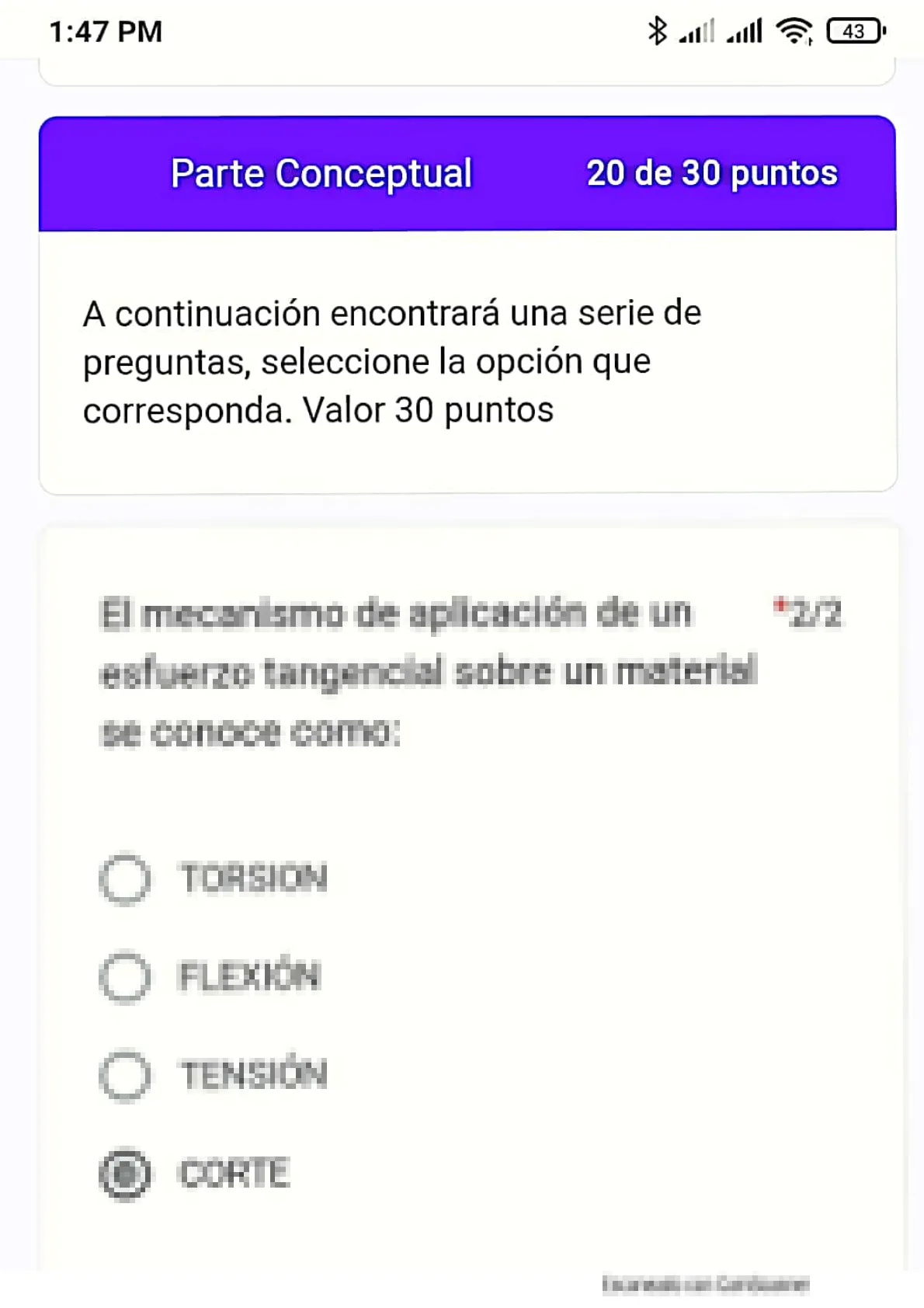
Task: Choose FLEXIÓN as the answer
Action: click(124, 977)
